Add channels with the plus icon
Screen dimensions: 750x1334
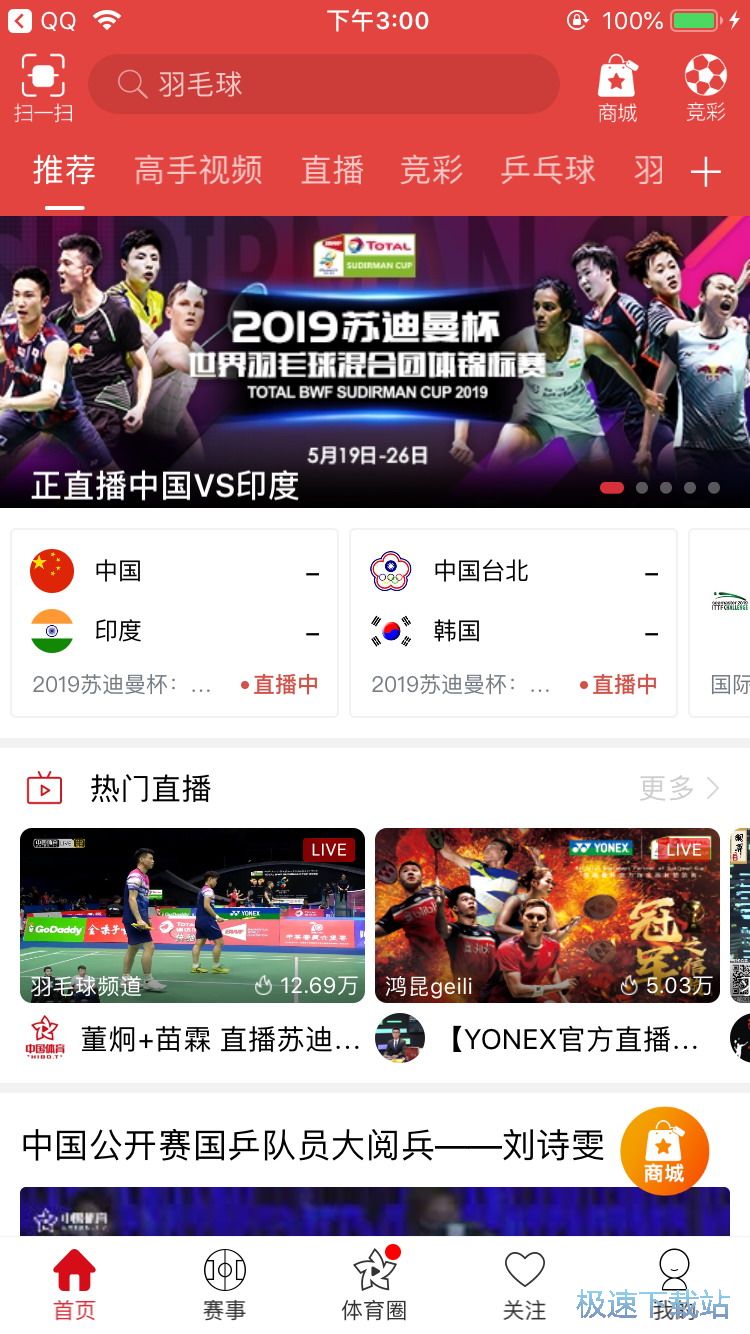click(706, 172)
